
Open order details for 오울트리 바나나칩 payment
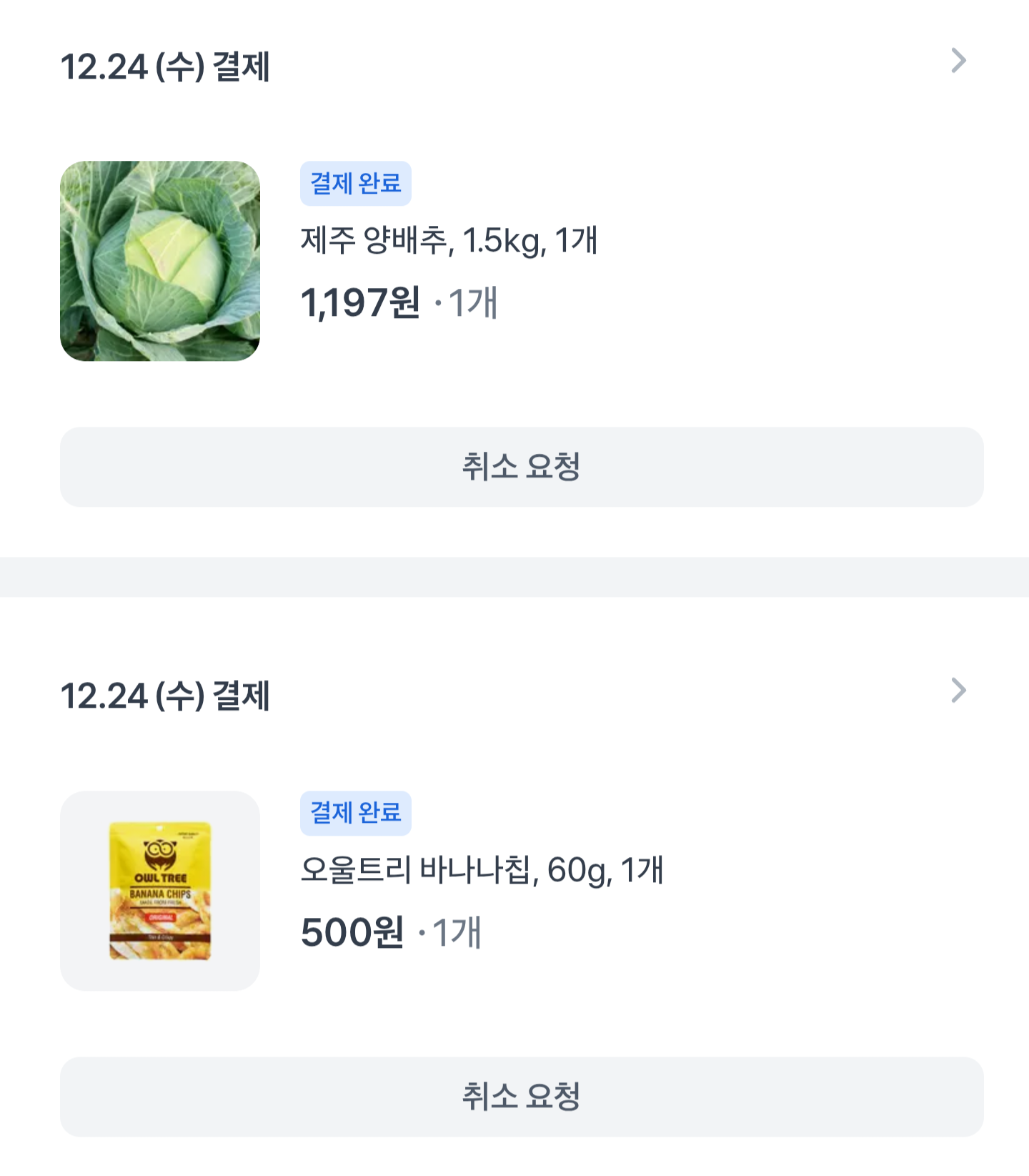[958, 691]
